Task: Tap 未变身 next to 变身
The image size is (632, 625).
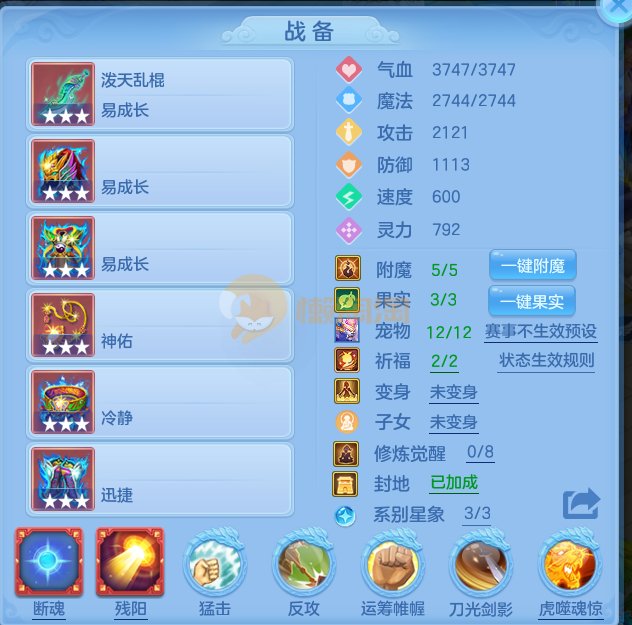Action: click(x=453, y=391)
